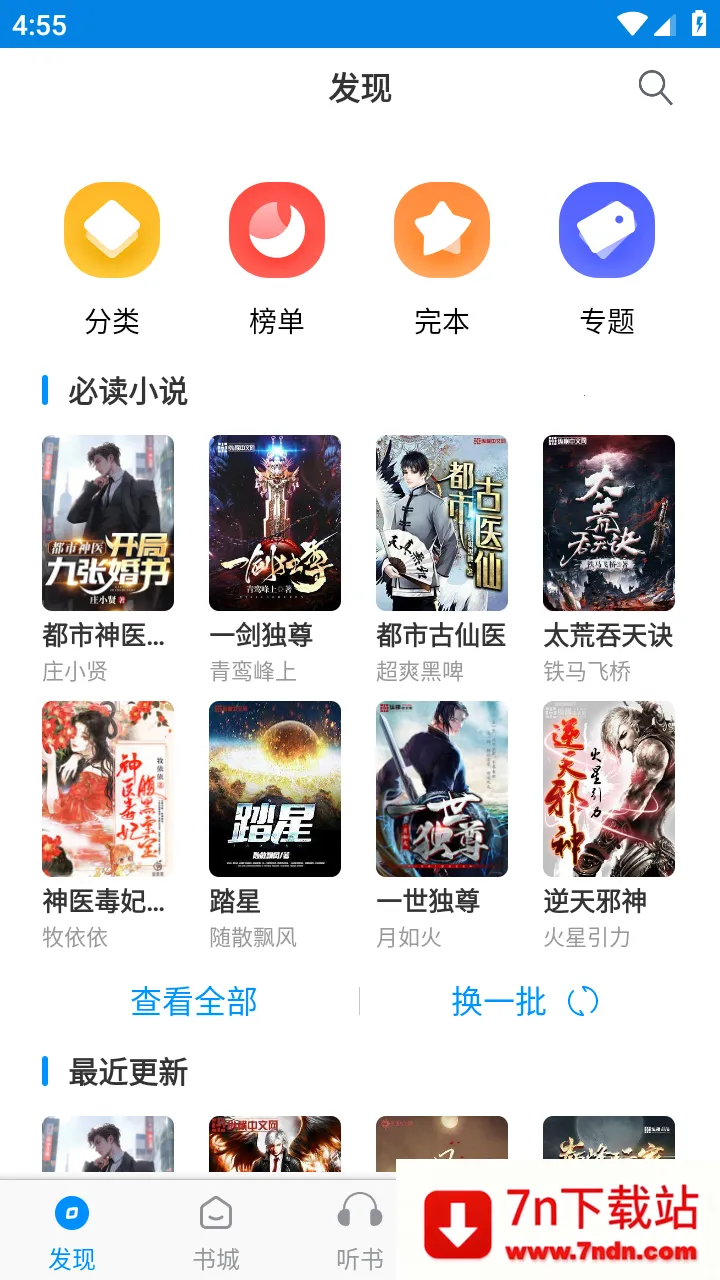Screen dimensions: 720x1280
Task: Open the novel 都市神医 by 庄小贤
Action: pyautogui.click(x=108, y=523)
